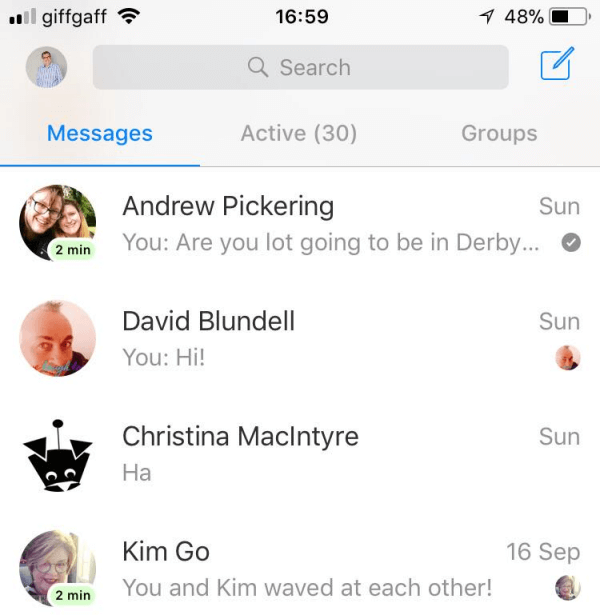
Task: Switch to the Groups tab
Action: click(498, 133)
